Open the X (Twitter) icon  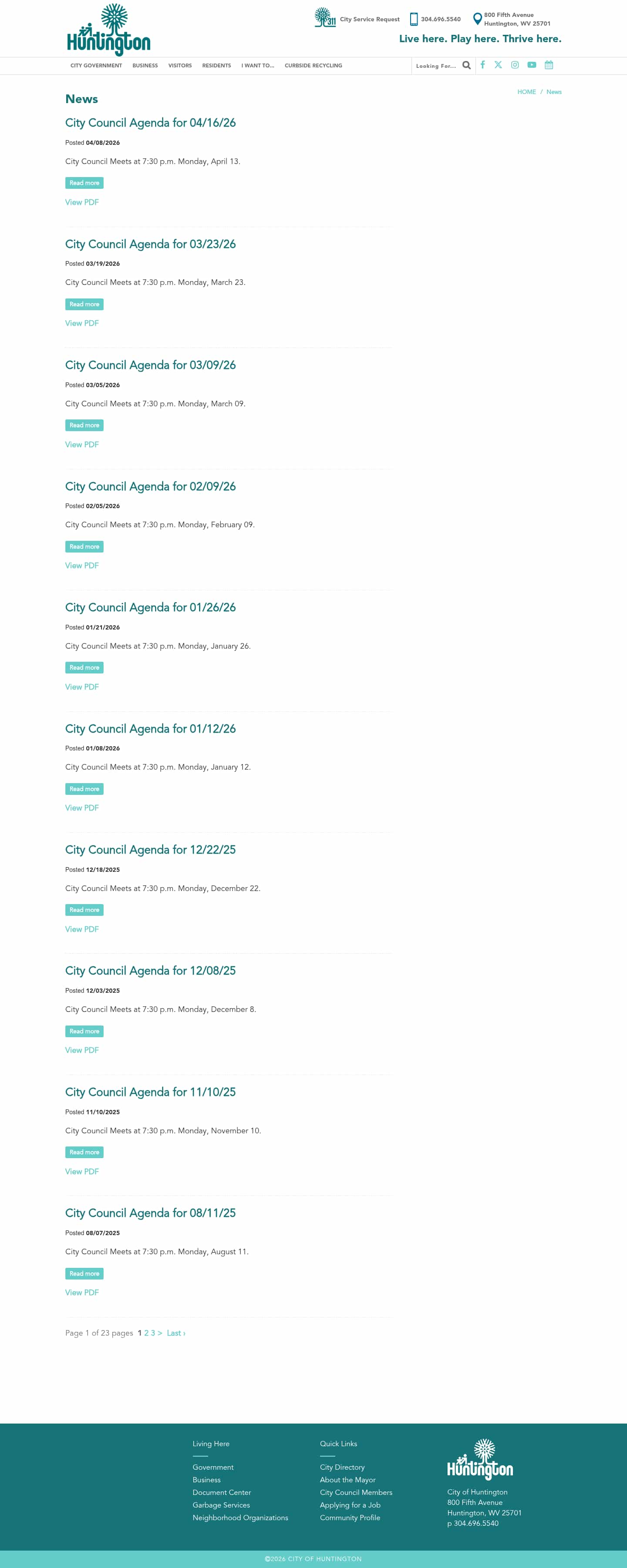(x=498, y=64)
